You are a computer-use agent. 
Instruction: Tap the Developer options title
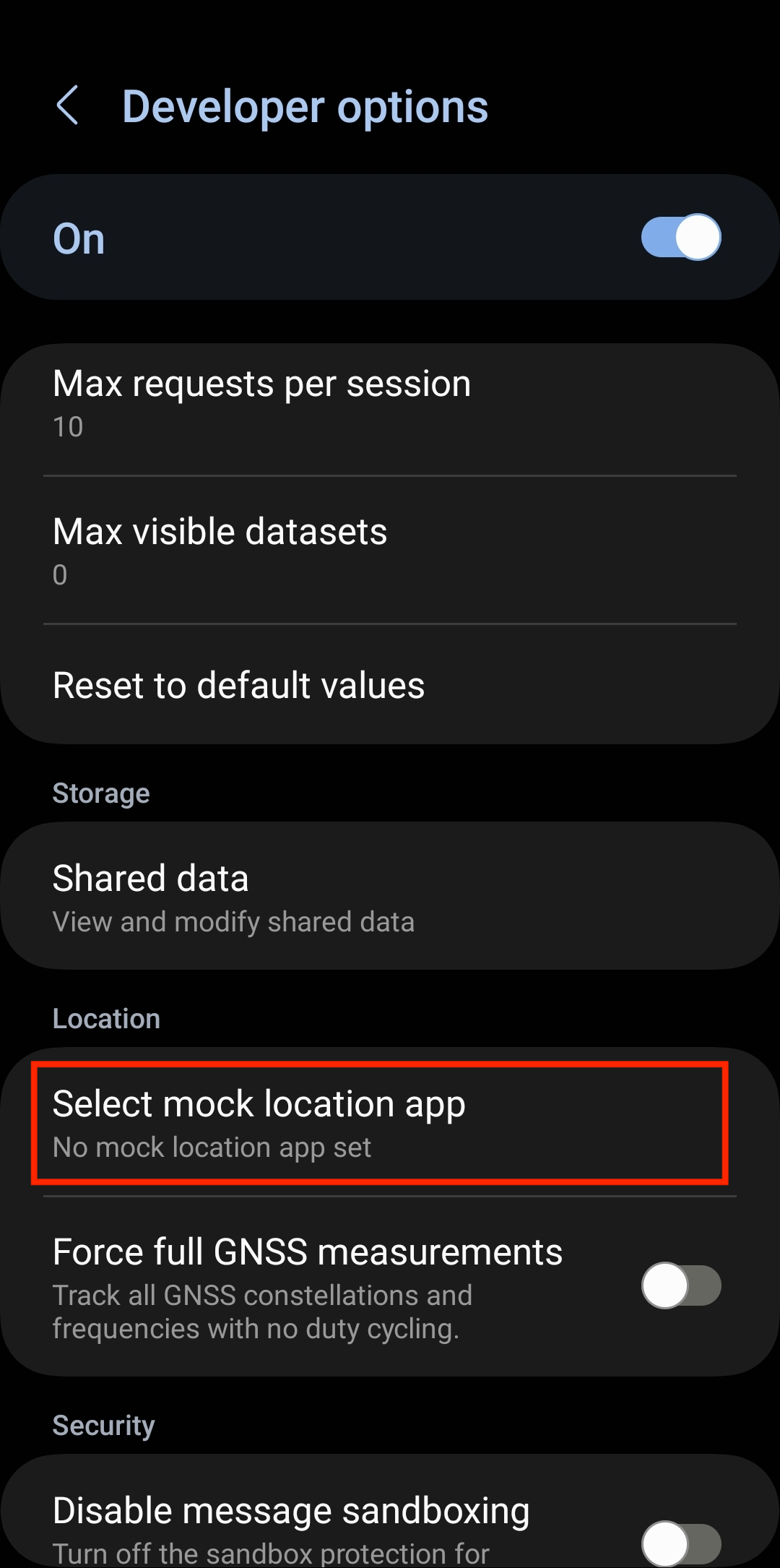(x=304, y=107)
